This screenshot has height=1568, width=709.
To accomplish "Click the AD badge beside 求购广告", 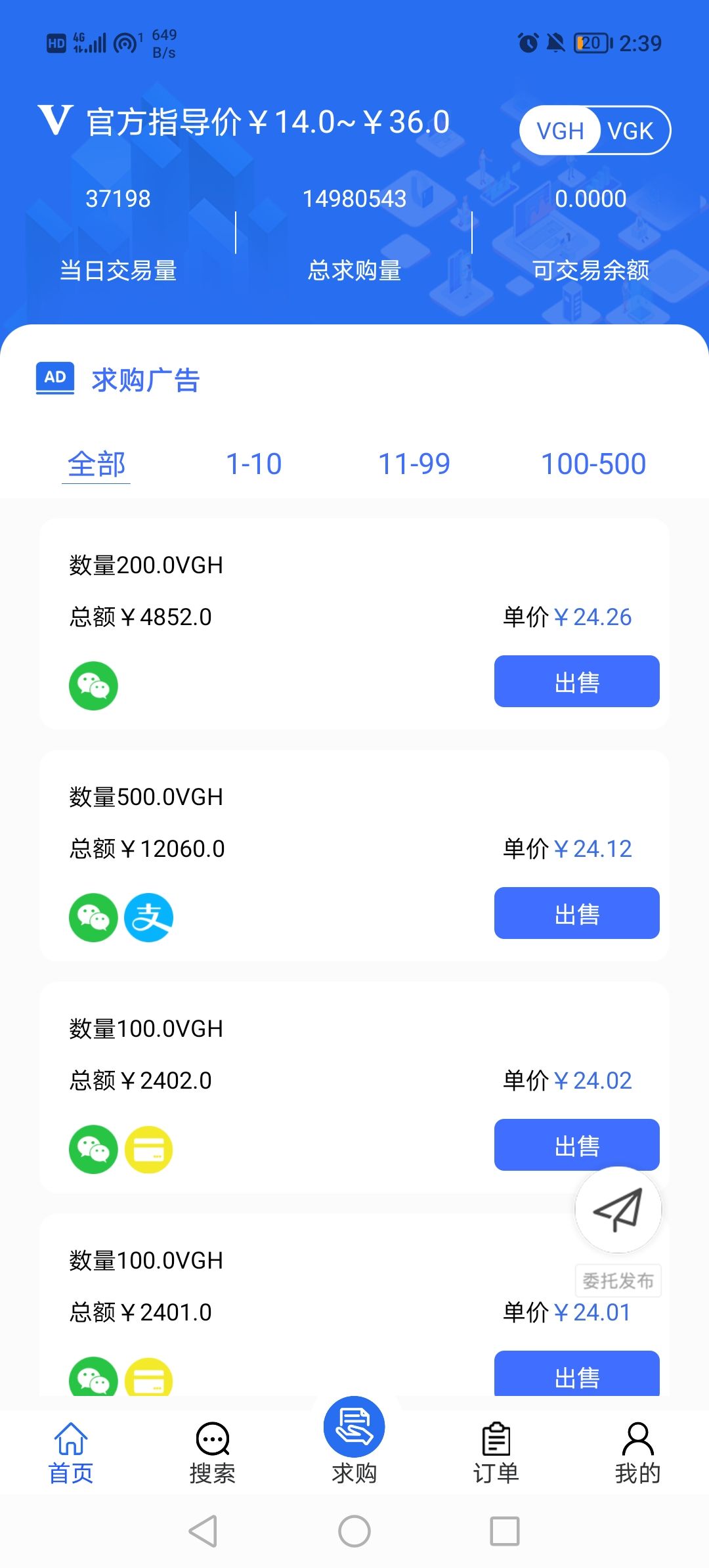I will tap(55, 378).
